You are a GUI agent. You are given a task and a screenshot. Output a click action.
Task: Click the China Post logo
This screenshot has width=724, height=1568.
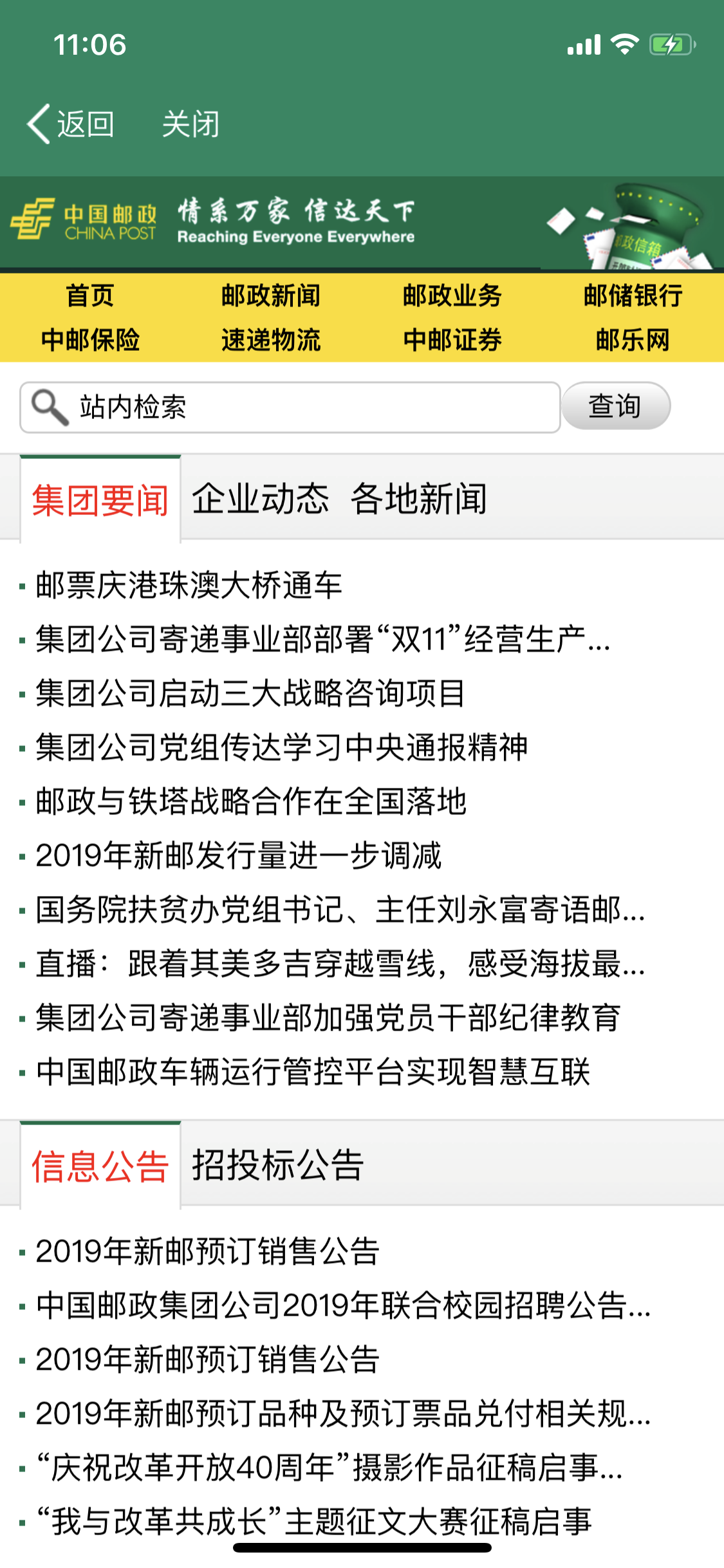pyautogui.click(x=84, y=219)
